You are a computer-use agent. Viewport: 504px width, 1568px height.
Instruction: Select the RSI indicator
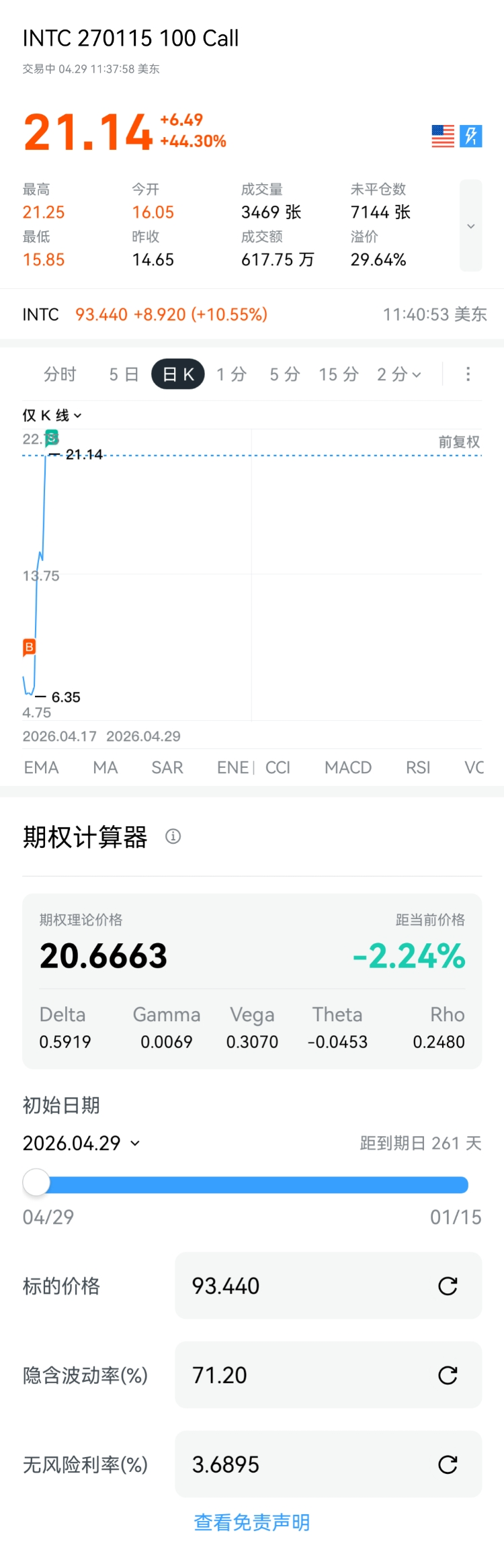pos(418,767)
